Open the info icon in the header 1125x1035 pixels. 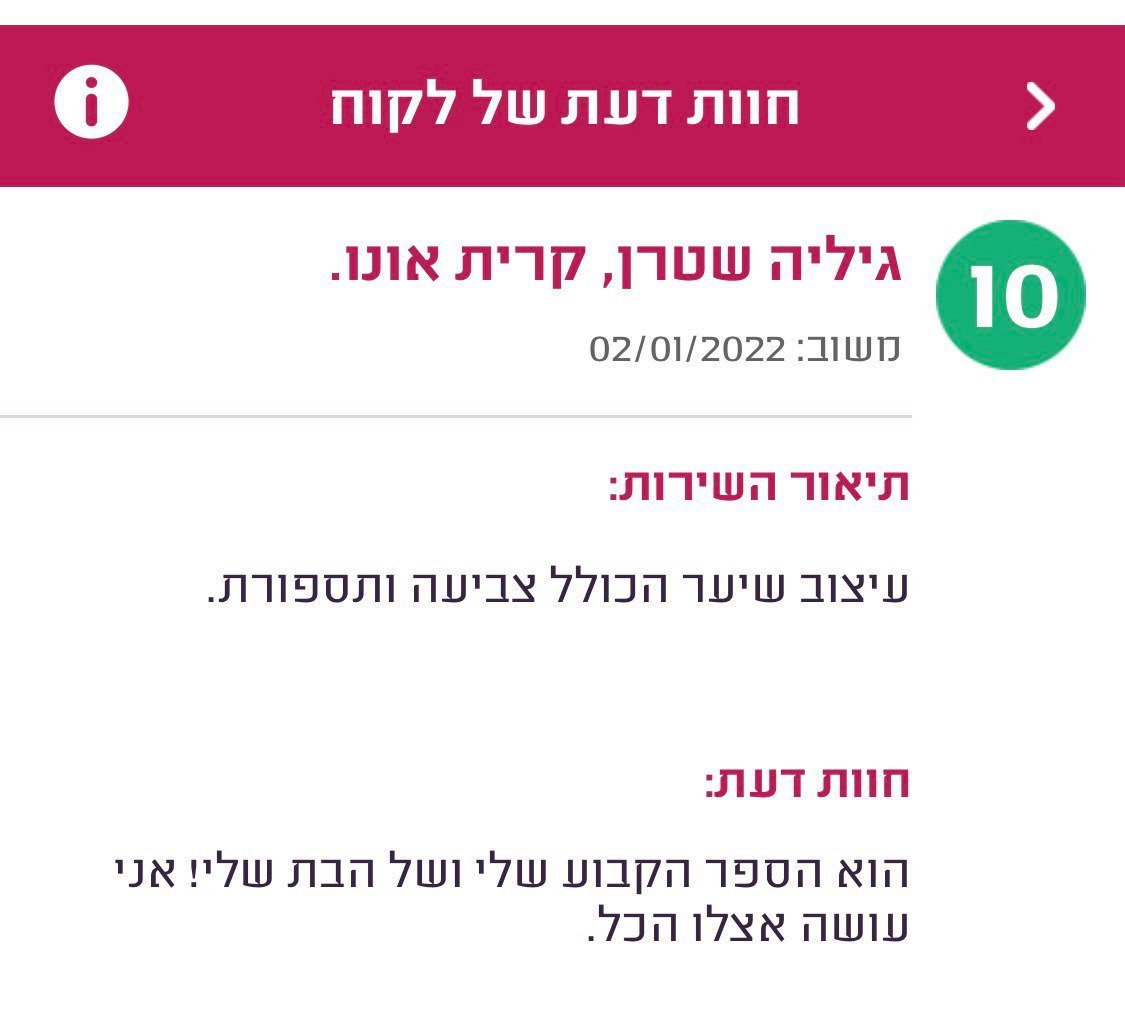91,105
